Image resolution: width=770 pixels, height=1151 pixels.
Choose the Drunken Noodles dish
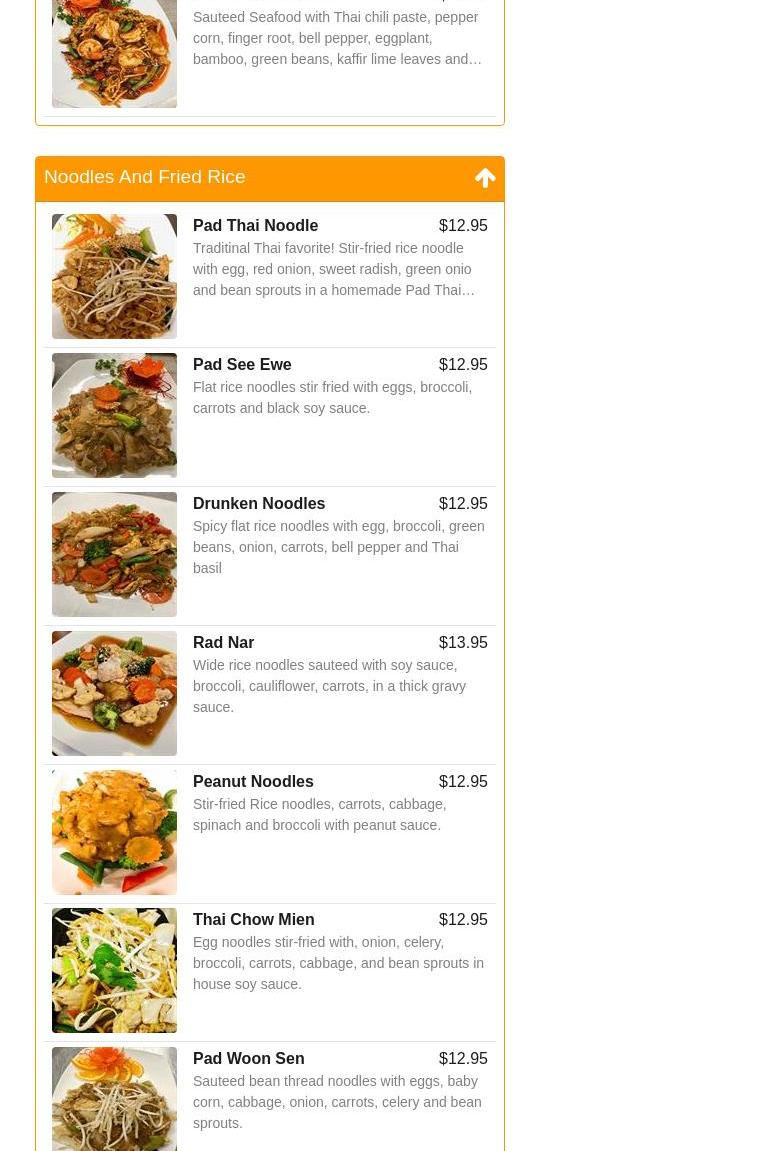tap(259, 504)
